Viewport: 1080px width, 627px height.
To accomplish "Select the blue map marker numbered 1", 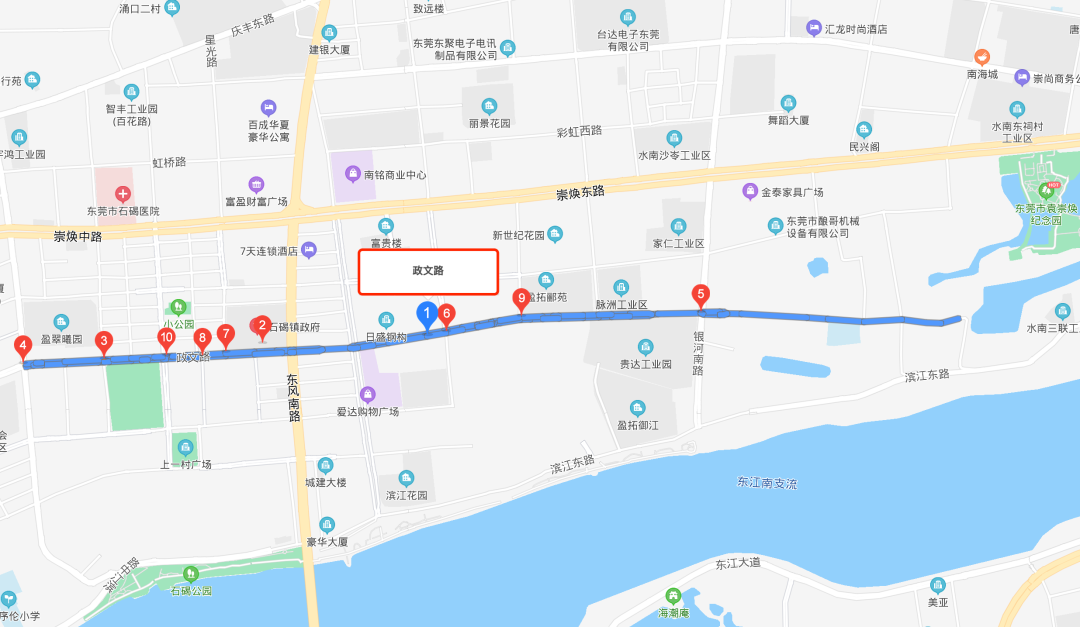I will tap(427, 314).
